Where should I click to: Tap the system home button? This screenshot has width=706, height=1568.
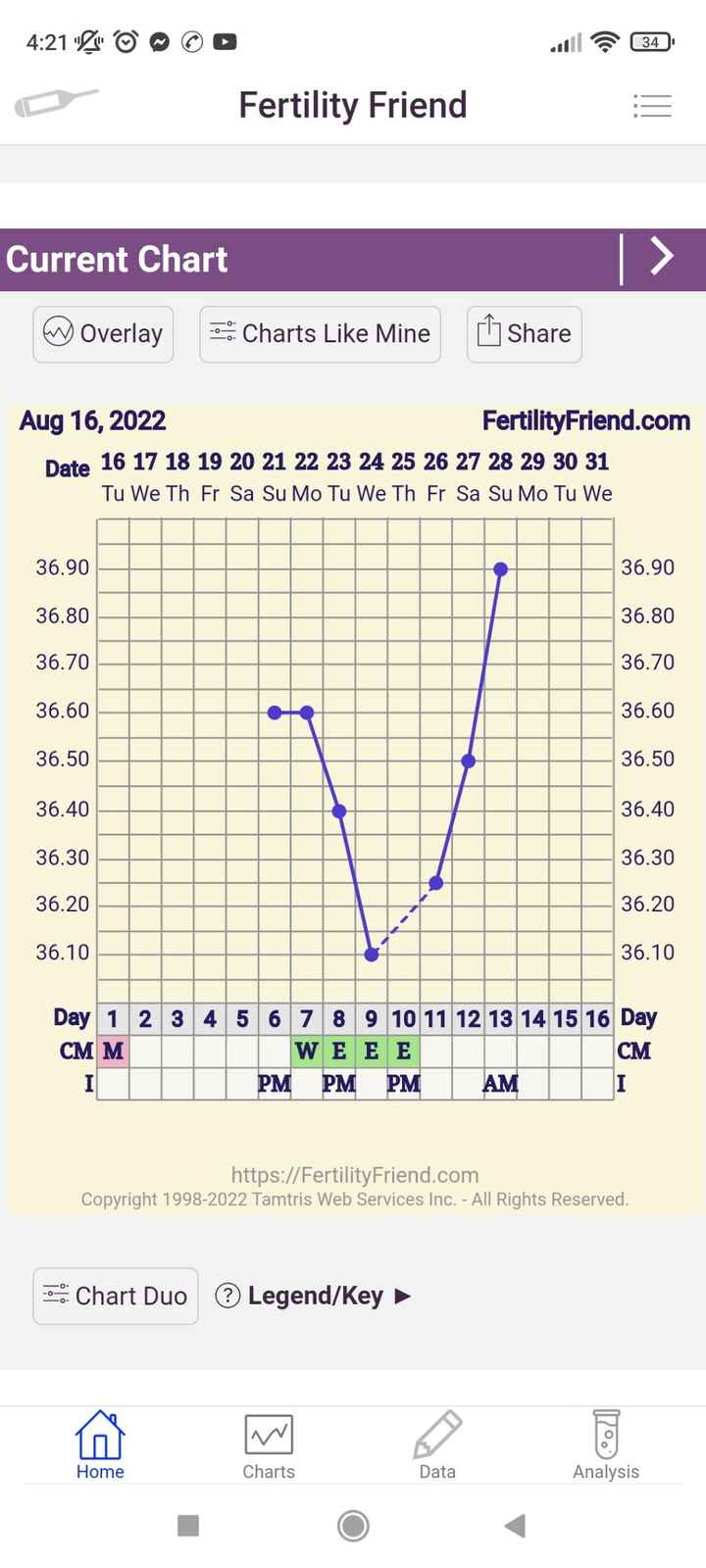[353, 1525]
